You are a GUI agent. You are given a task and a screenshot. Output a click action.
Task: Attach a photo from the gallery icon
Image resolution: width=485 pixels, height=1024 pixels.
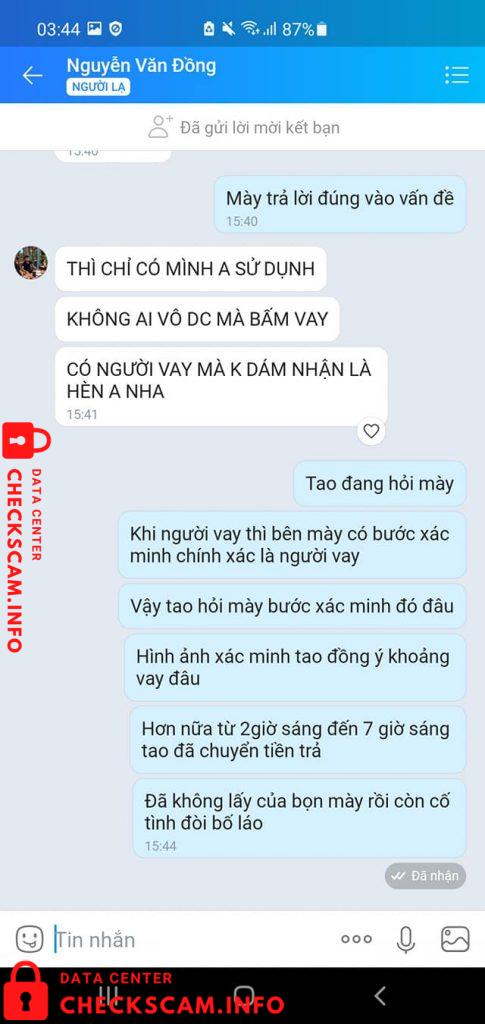[x=455, y=939]
